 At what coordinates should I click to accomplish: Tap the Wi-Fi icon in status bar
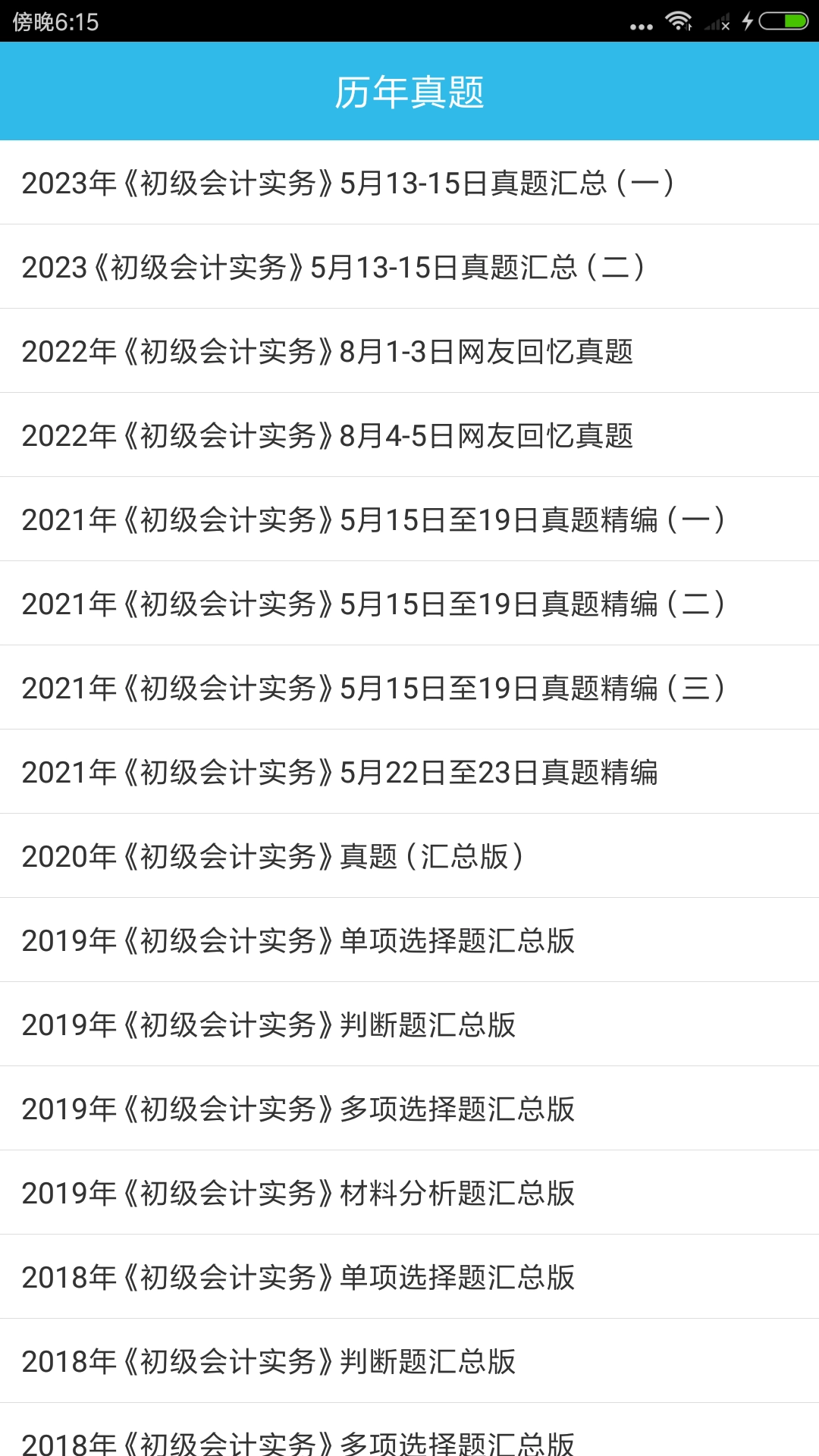[x=679, y=23]
